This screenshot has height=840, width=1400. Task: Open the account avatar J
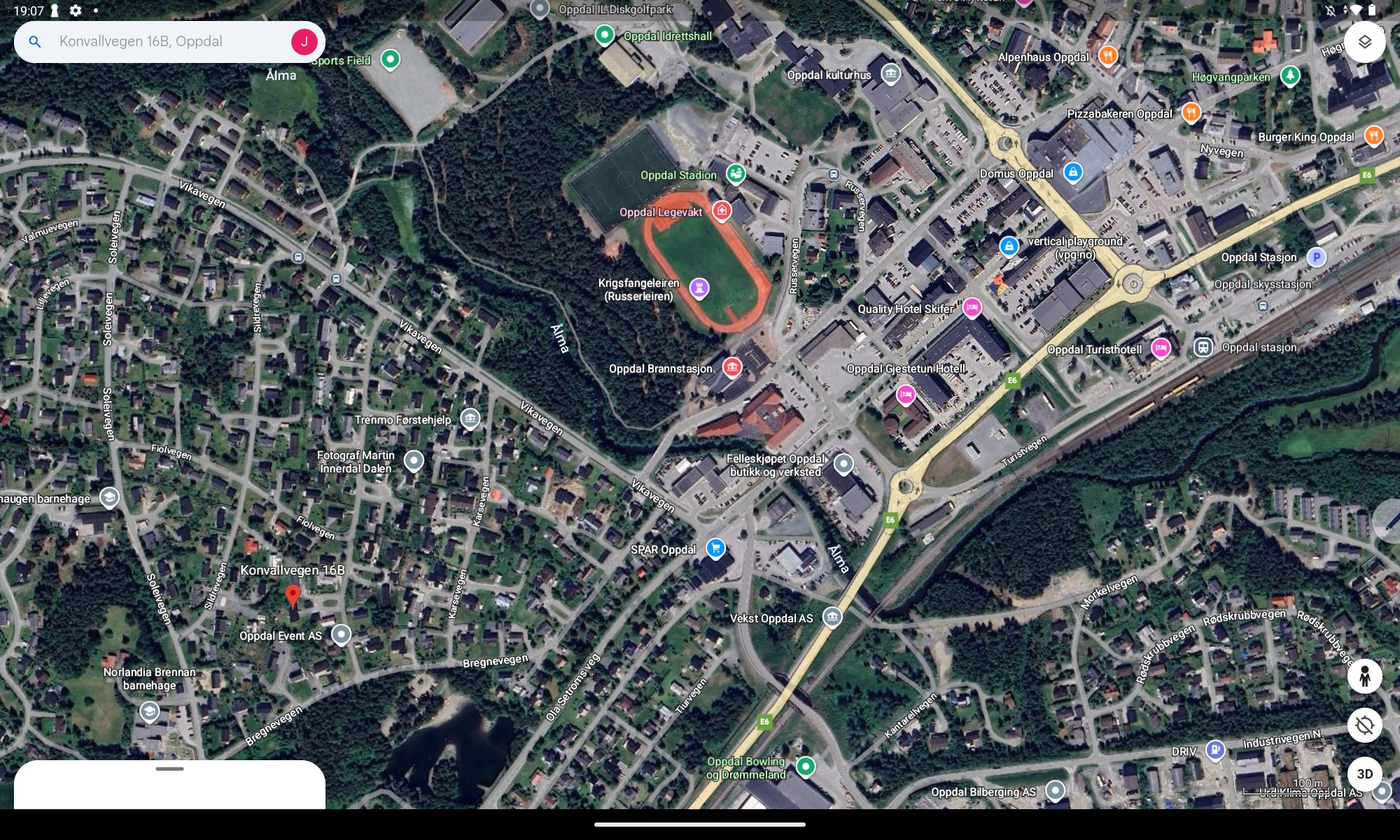pyautogui.click(x=304, y=41)
